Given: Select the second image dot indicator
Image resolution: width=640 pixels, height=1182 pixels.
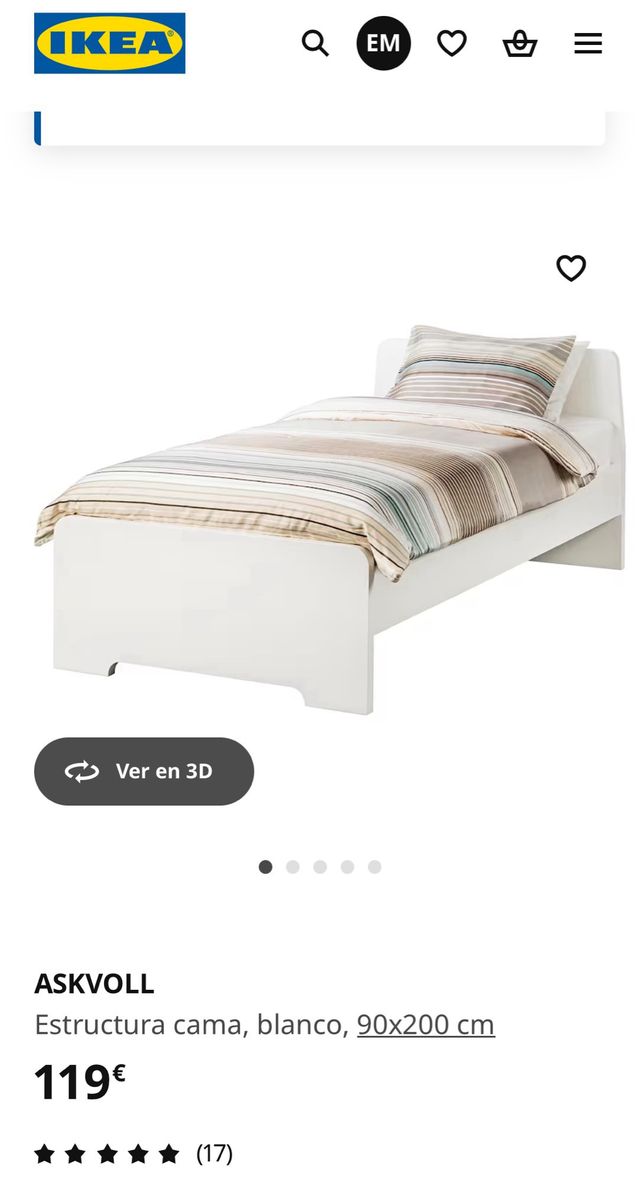Looking at the screenshot, I should point(293,867).
